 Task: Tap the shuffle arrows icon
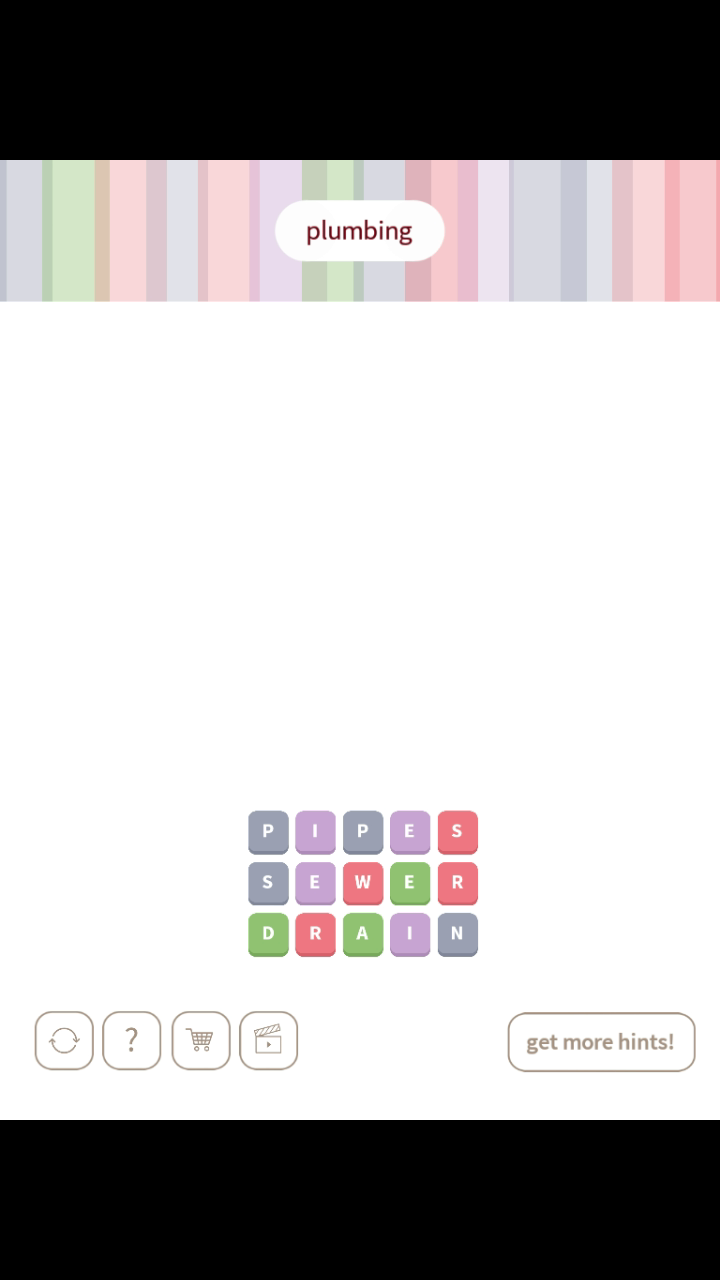[x=64, y=1041]
